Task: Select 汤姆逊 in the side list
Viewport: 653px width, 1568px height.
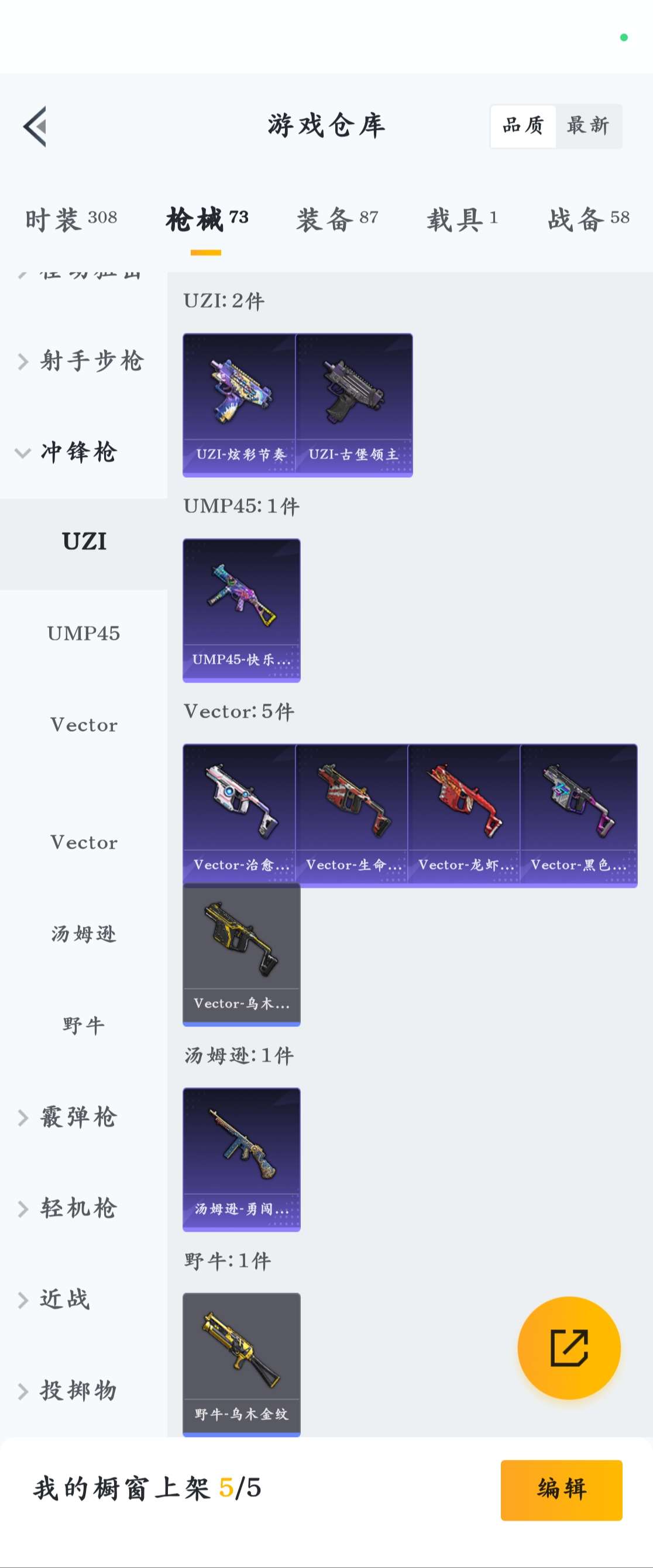Action: [x=84, y=934]
